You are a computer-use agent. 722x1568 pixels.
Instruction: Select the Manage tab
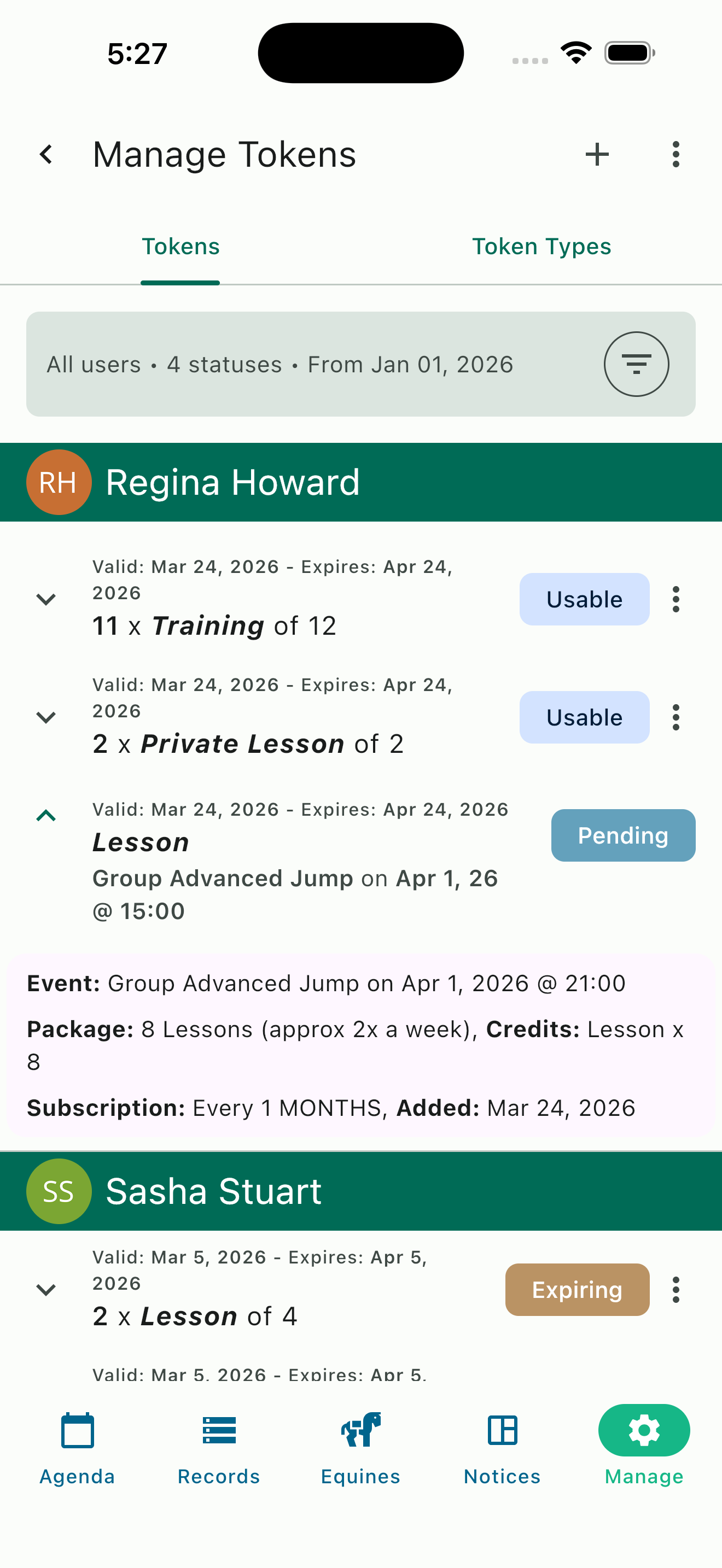pyautogui.click(x=643, y=1448)
